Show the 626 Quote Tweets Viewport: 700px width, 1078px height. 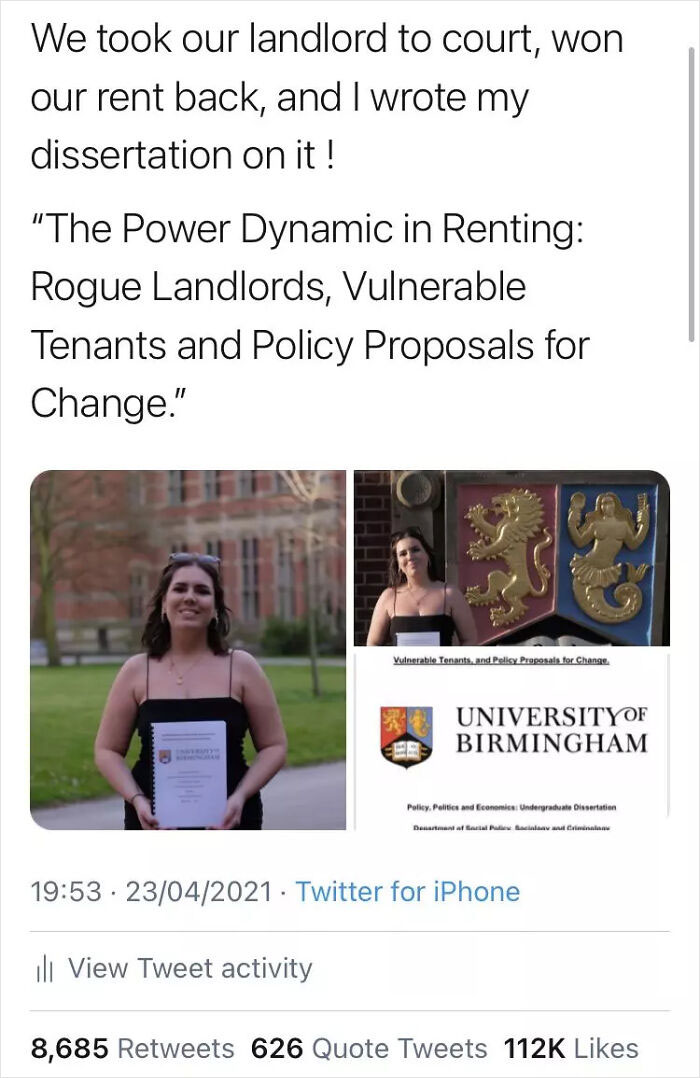point(369,1048)
